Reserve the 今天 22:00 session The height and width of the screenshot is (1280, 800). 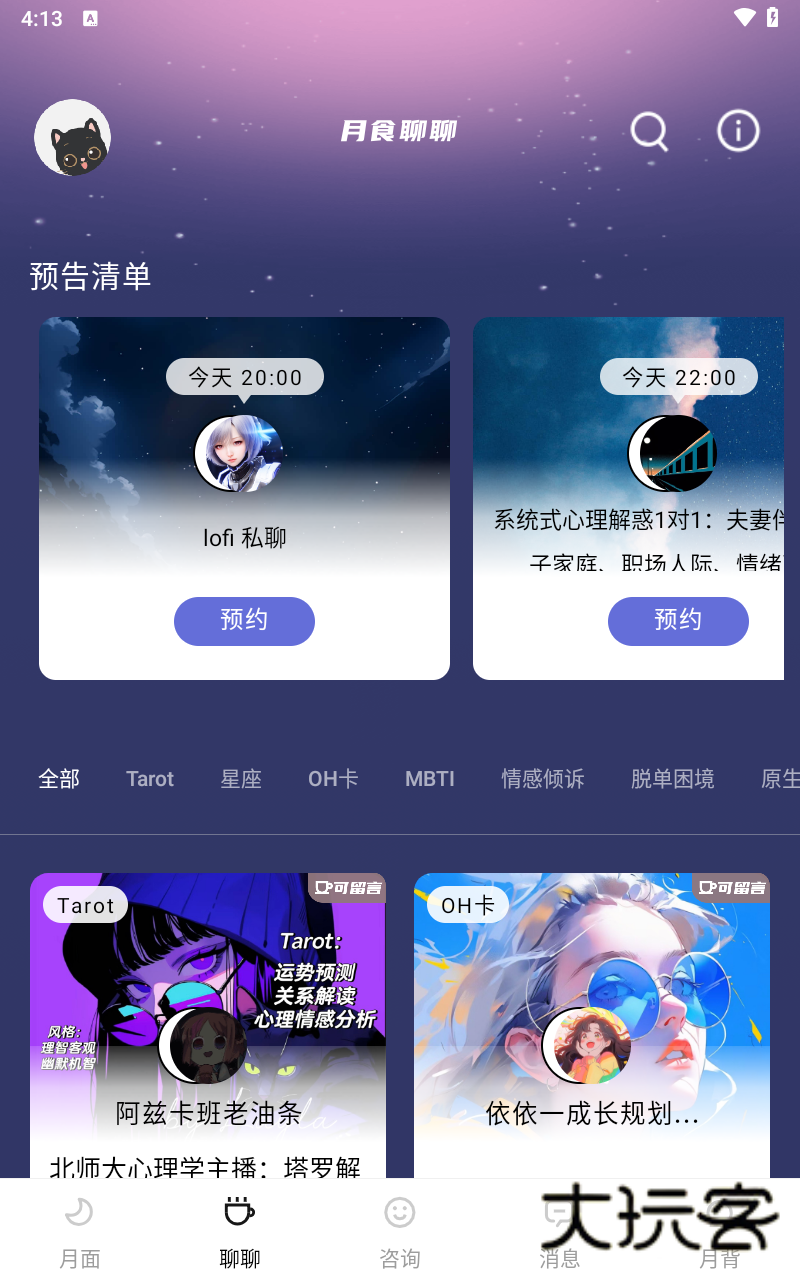[x=677, y=621]
